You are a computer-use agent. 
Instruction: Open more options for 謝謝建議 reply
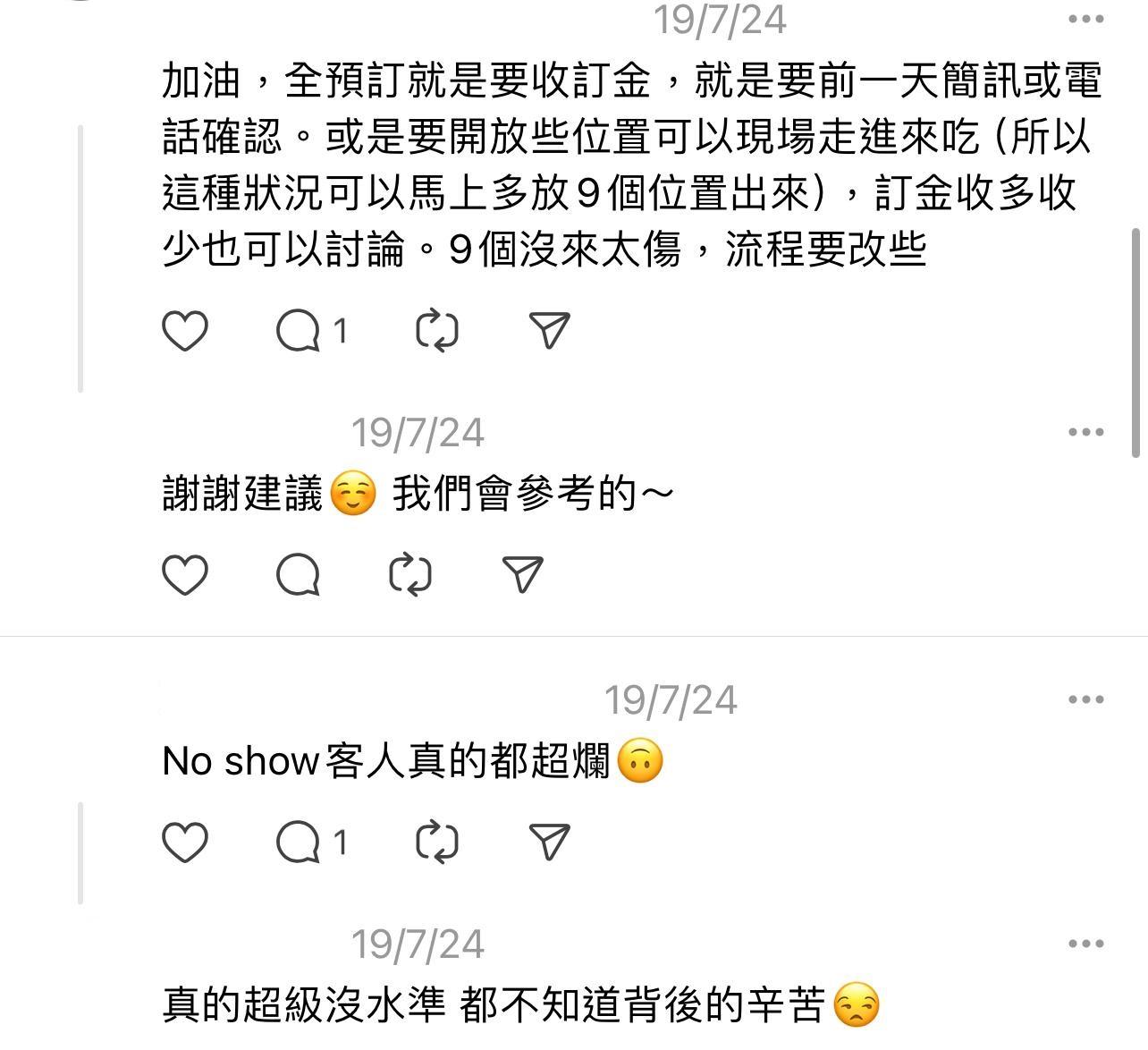click(1085, 432)
